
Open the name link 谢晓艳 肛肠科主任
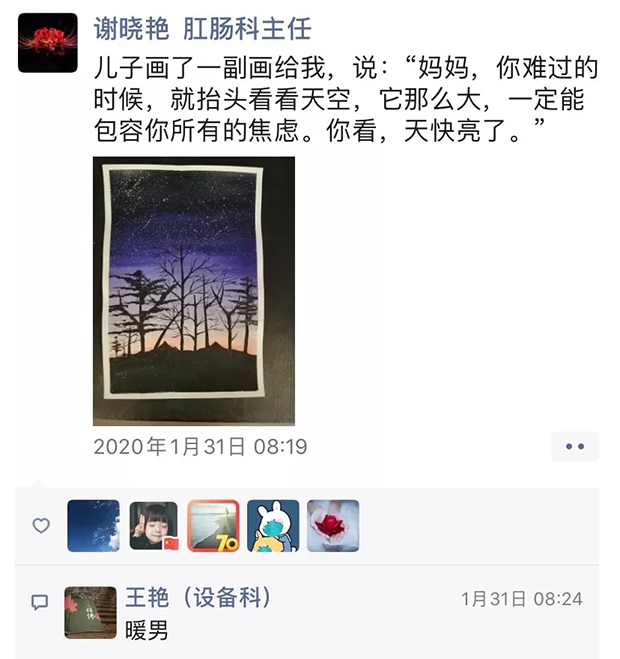[202, 29]
